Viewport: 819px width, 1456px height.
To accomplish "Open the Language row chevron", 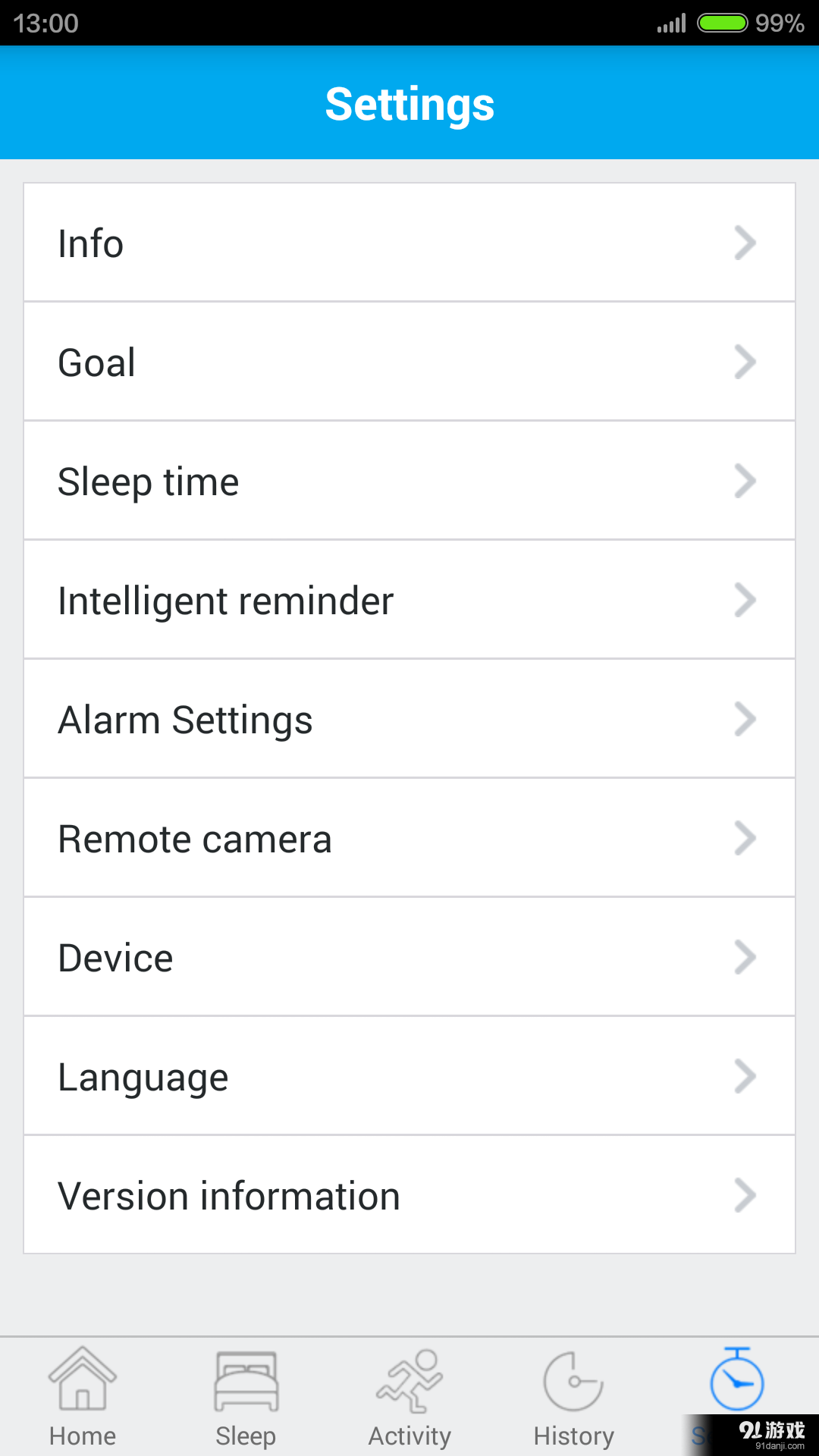I will [x=745, y=1076].
